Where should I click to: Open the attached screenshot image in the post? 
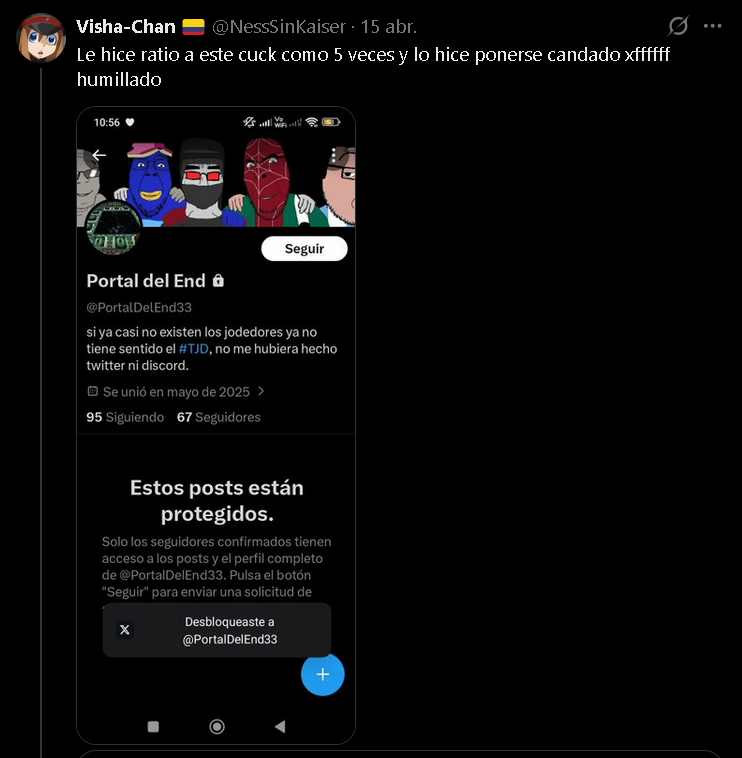[x=216, y=425]
